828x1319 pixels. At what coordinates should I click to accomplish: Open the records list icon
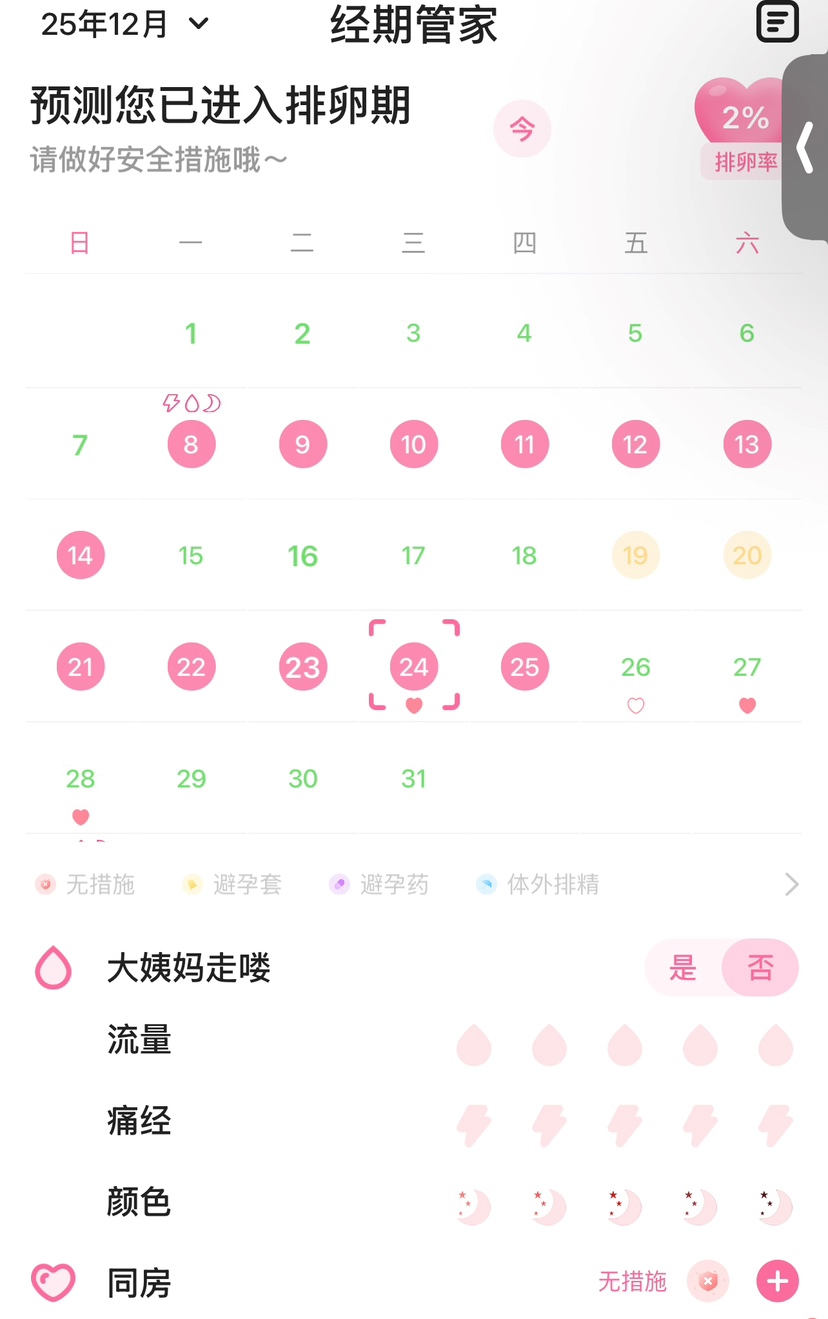click(777, 21)
